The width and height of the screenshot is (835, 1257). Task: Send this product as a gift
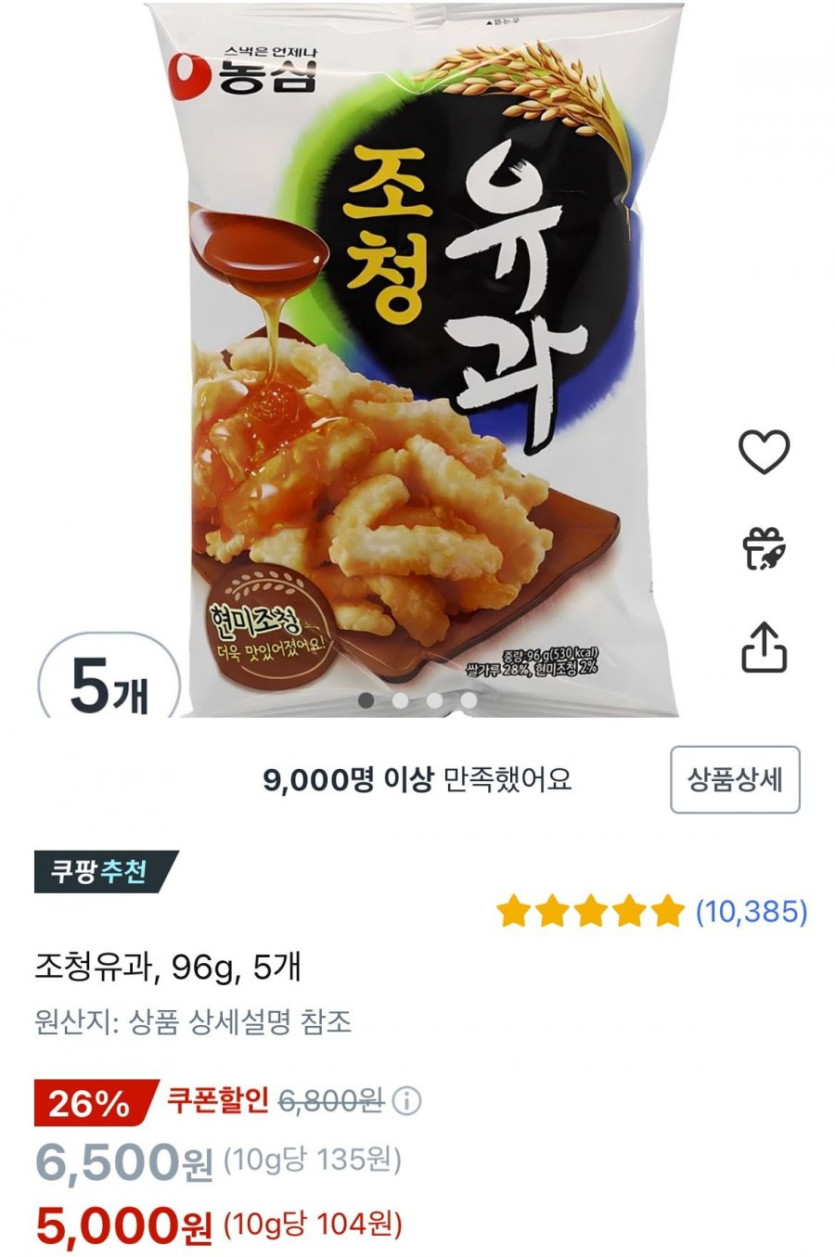pyautogui.click(x=764, y=549)
